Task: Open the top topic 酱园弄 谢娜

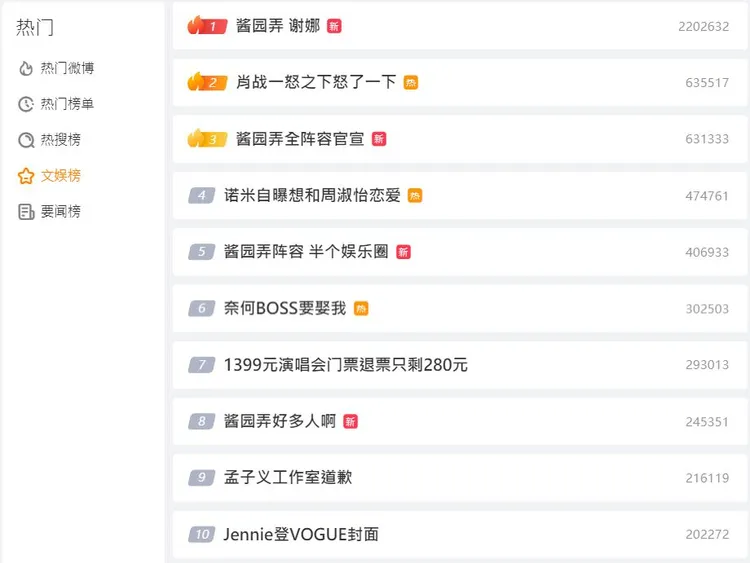Action: (278, 26)
